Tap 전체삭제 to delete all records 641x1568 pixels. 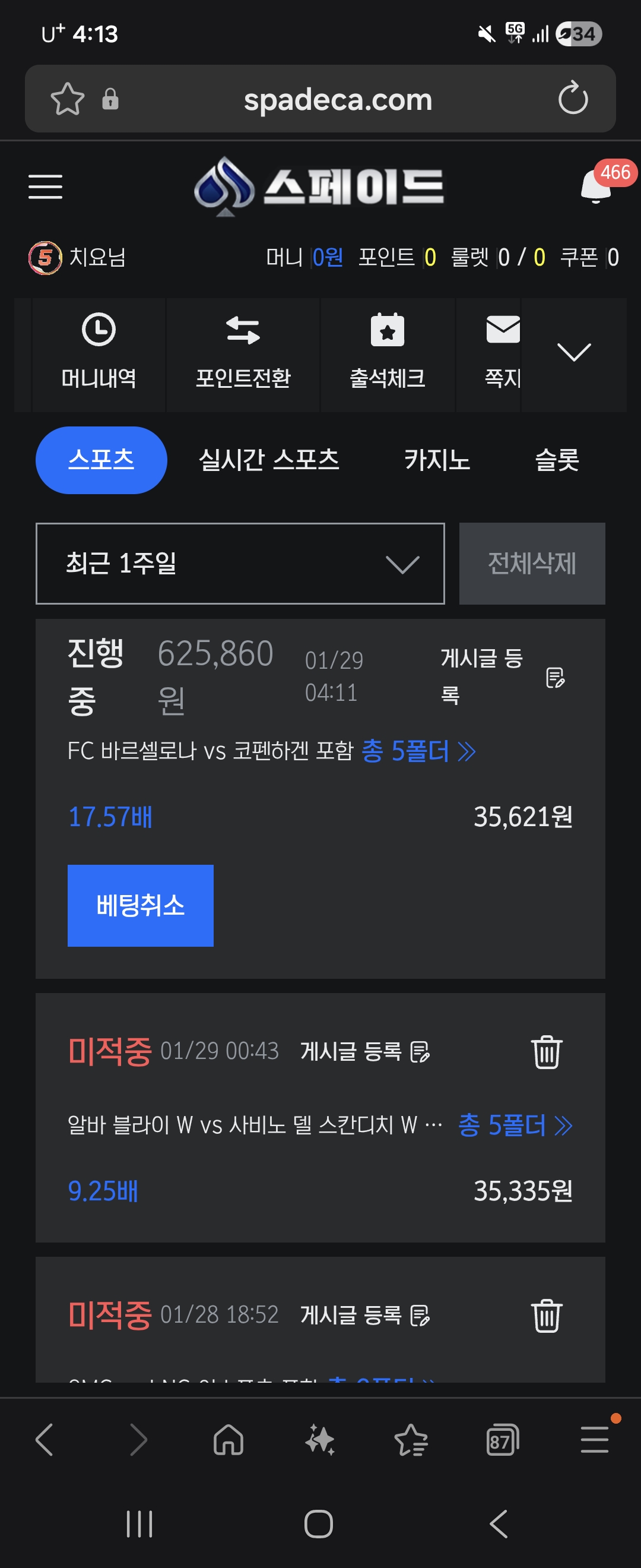[x=532, y=564]
